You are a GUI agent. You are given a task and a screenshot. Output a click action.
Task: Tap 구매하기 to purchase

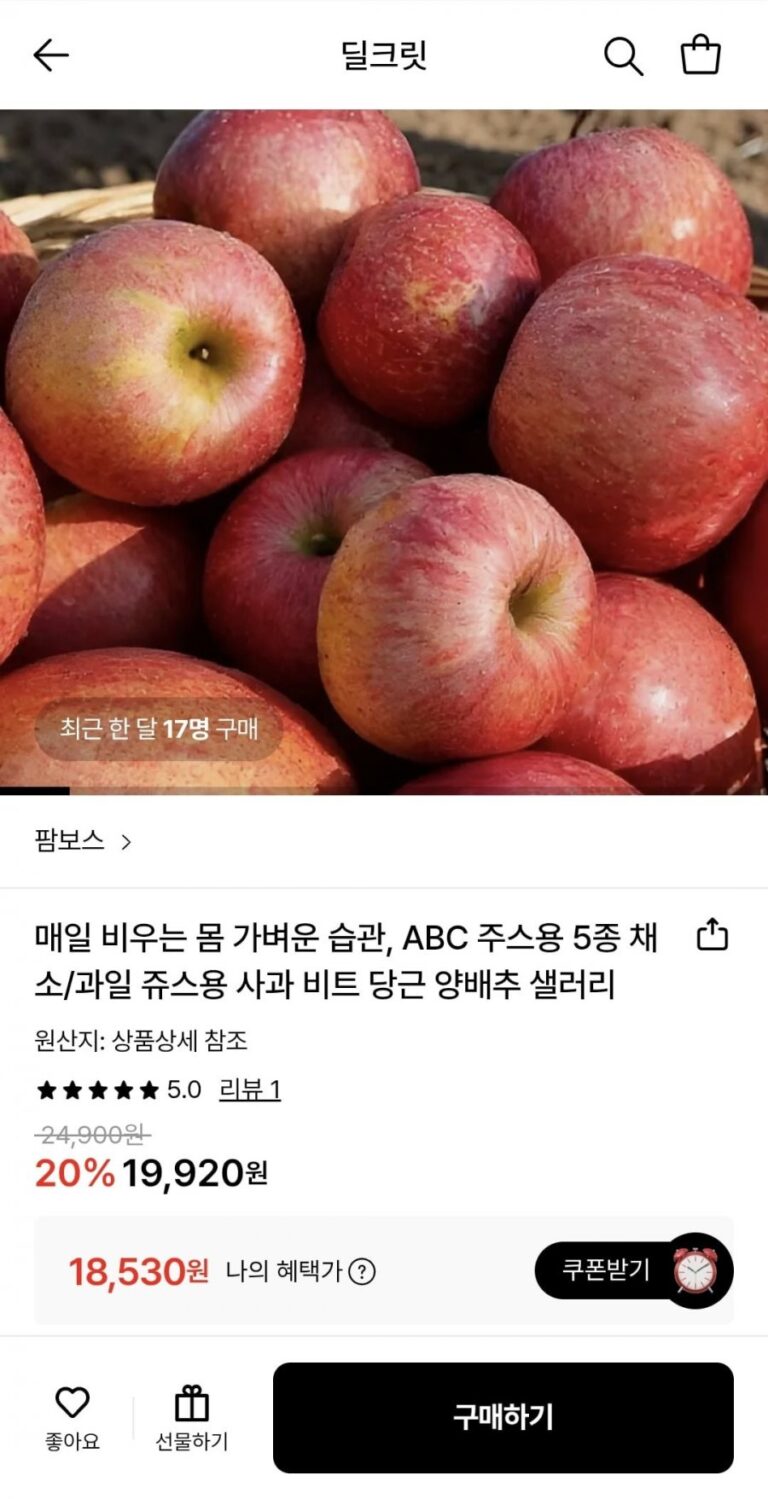[x=503, y=1417]
